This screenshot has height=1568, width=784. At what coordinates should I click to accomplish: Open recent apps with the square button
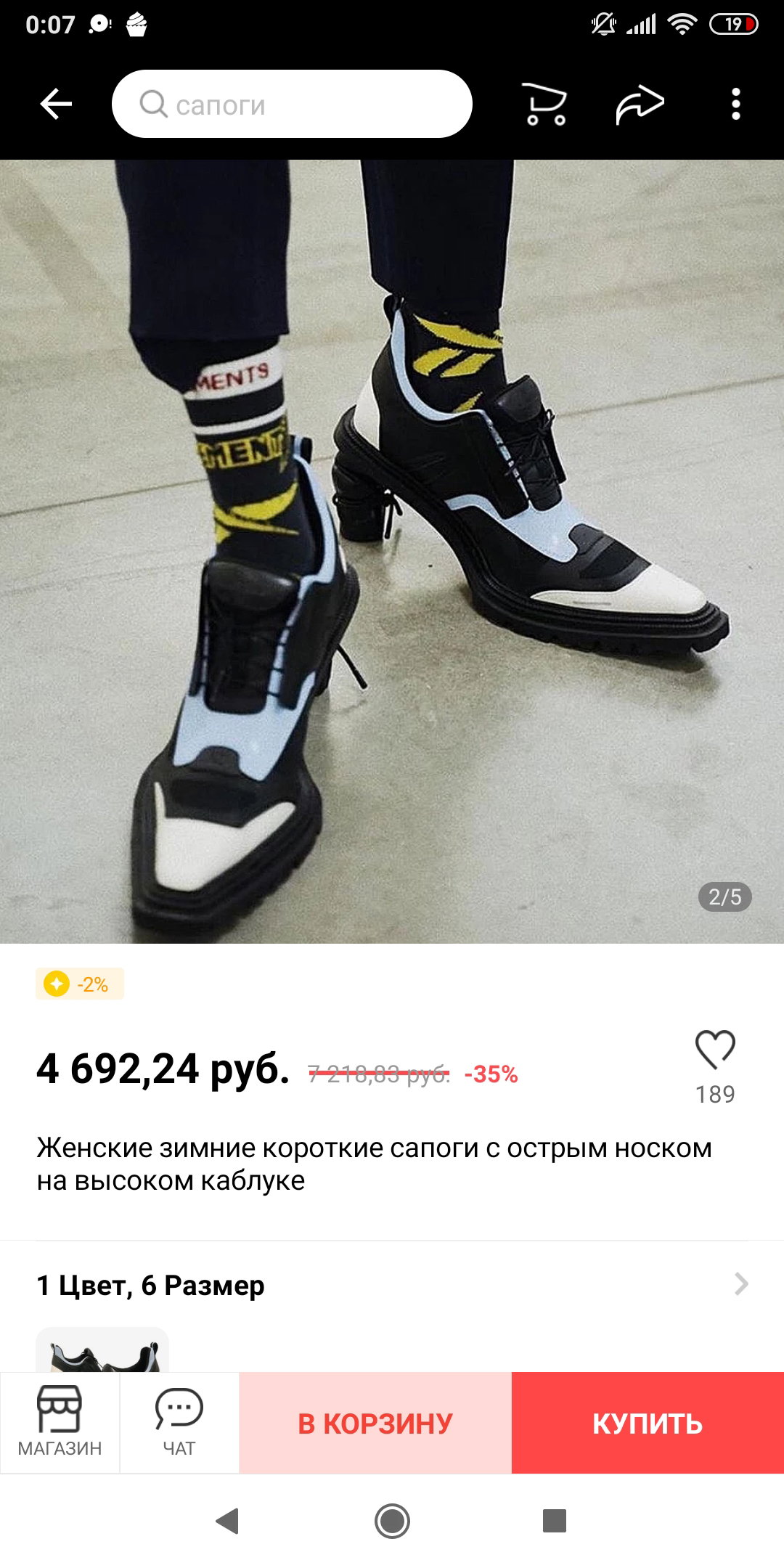tap(555, 1520)
